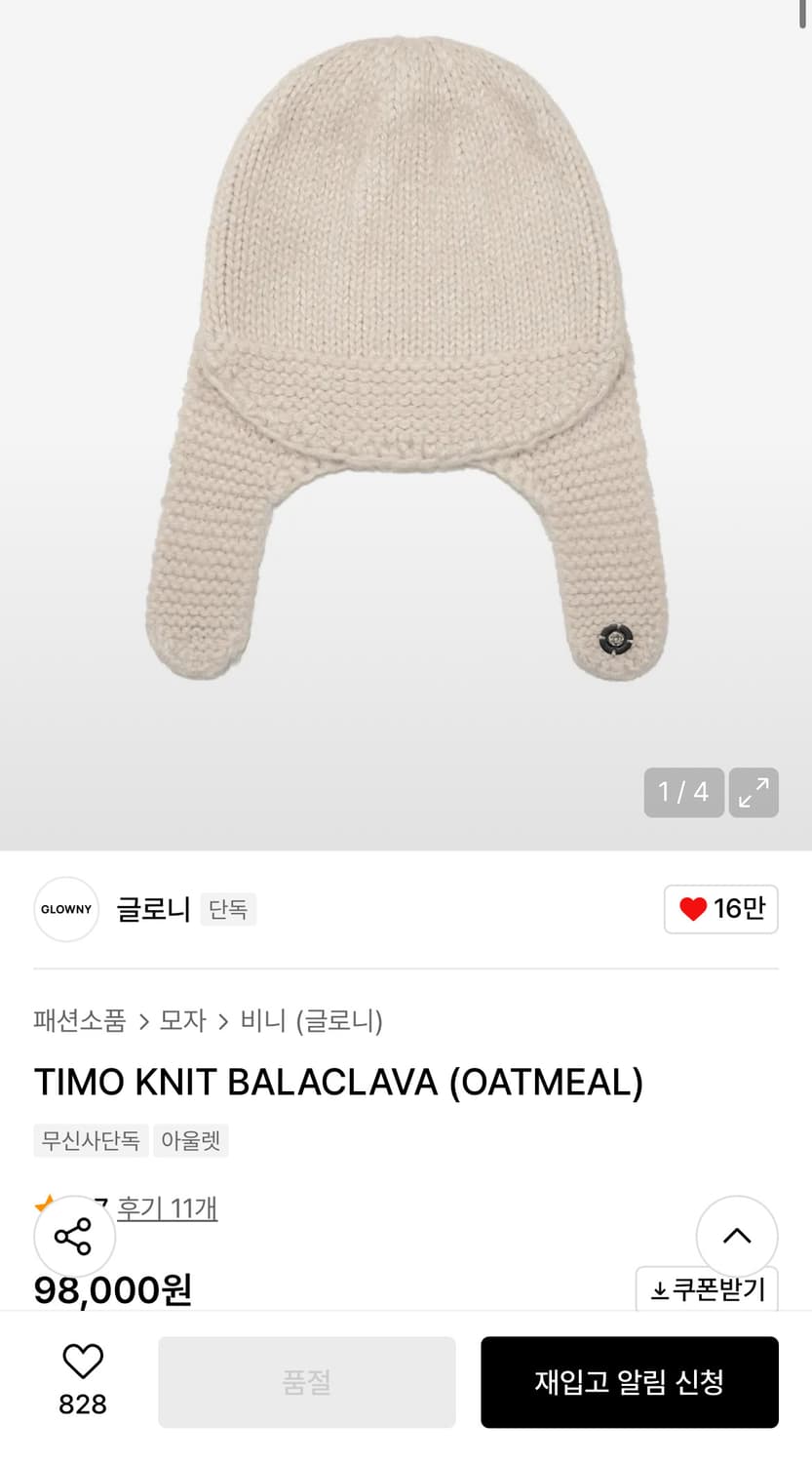The image size is (812, 1463).
Task: Select the 모자 breadcrumb category
Action: (181, 1021)
